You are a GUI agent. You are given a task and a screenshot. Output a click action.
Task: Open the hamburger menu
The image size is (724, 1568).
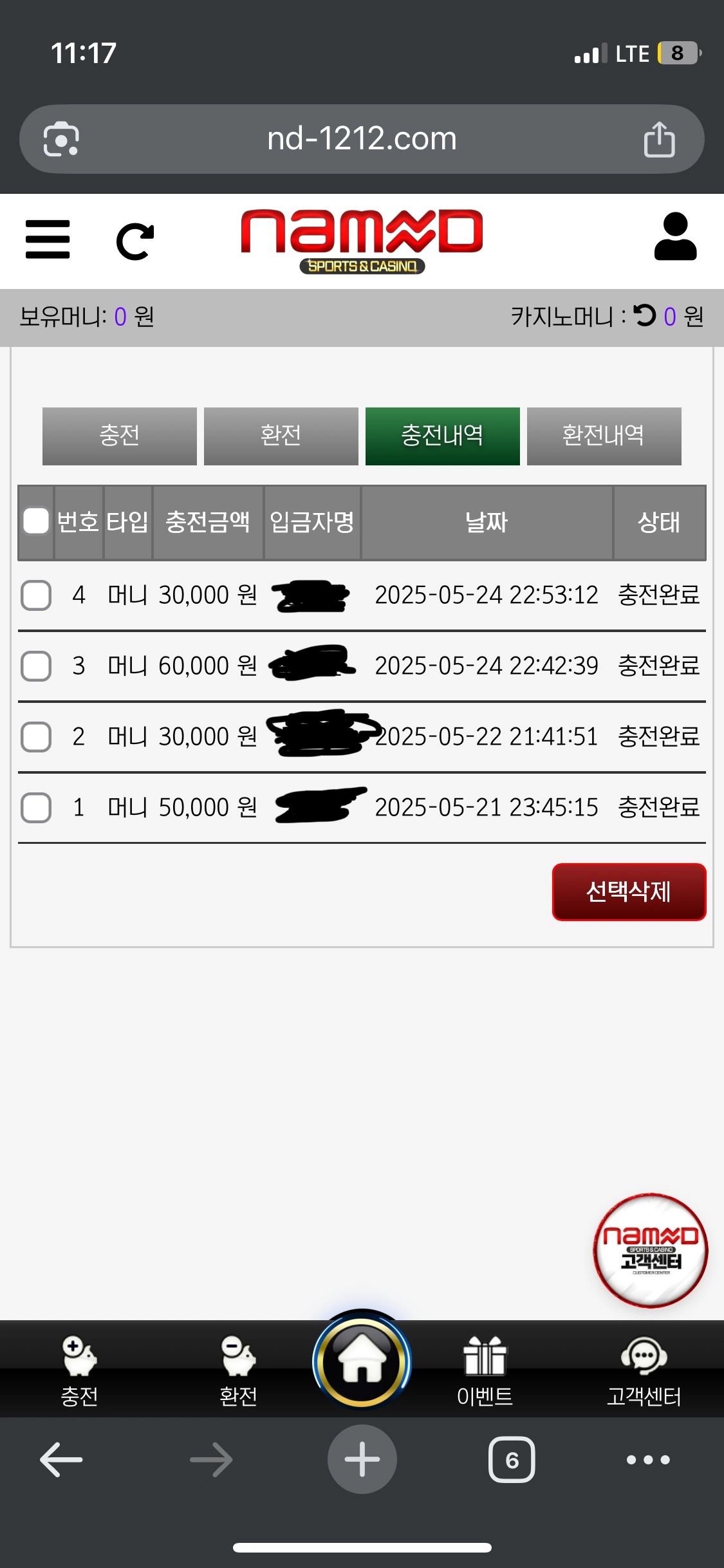pyautogui.click(x=48, y=239)
